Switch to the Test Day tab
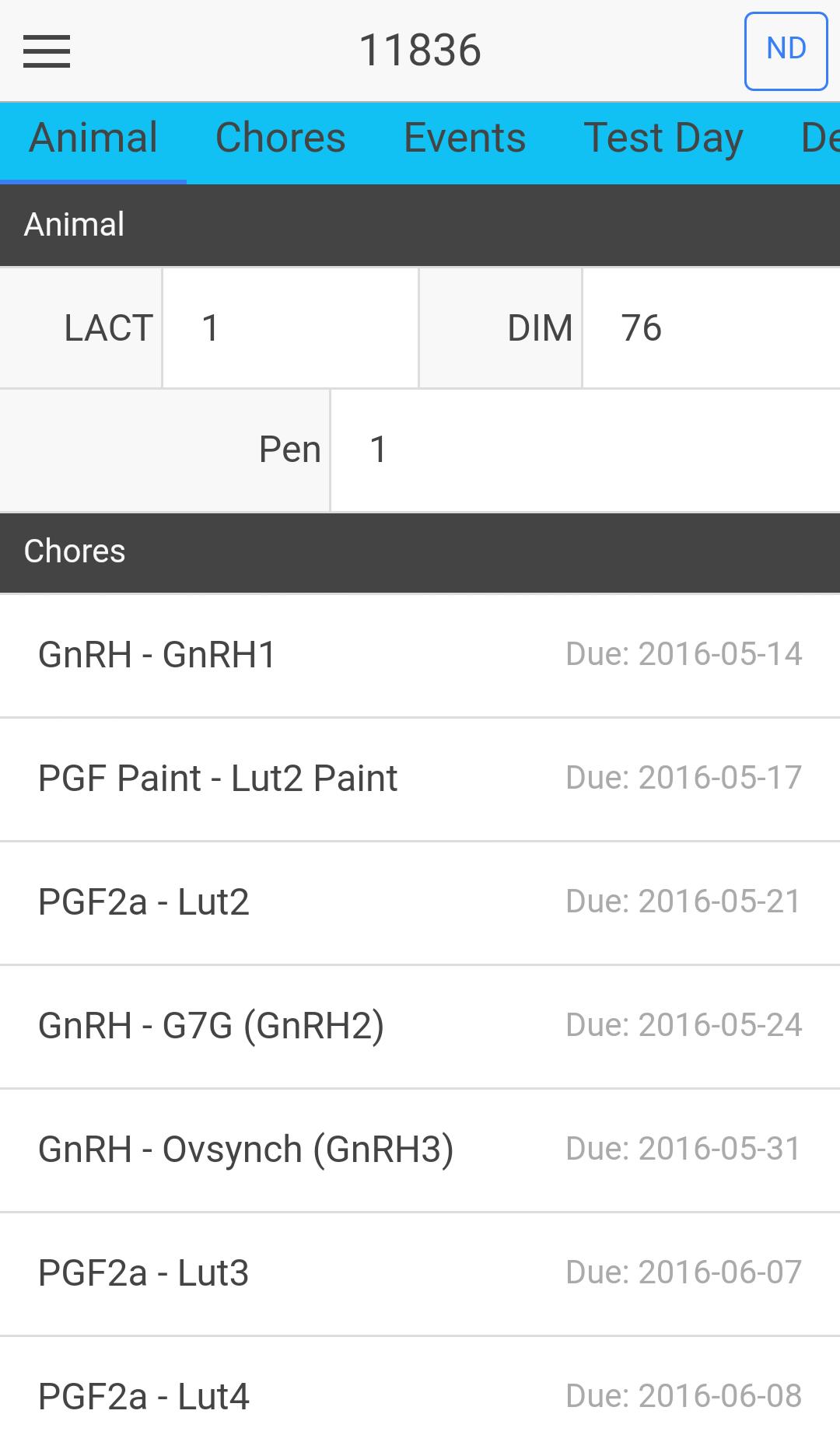The image size is (840, 1435). 663,138
